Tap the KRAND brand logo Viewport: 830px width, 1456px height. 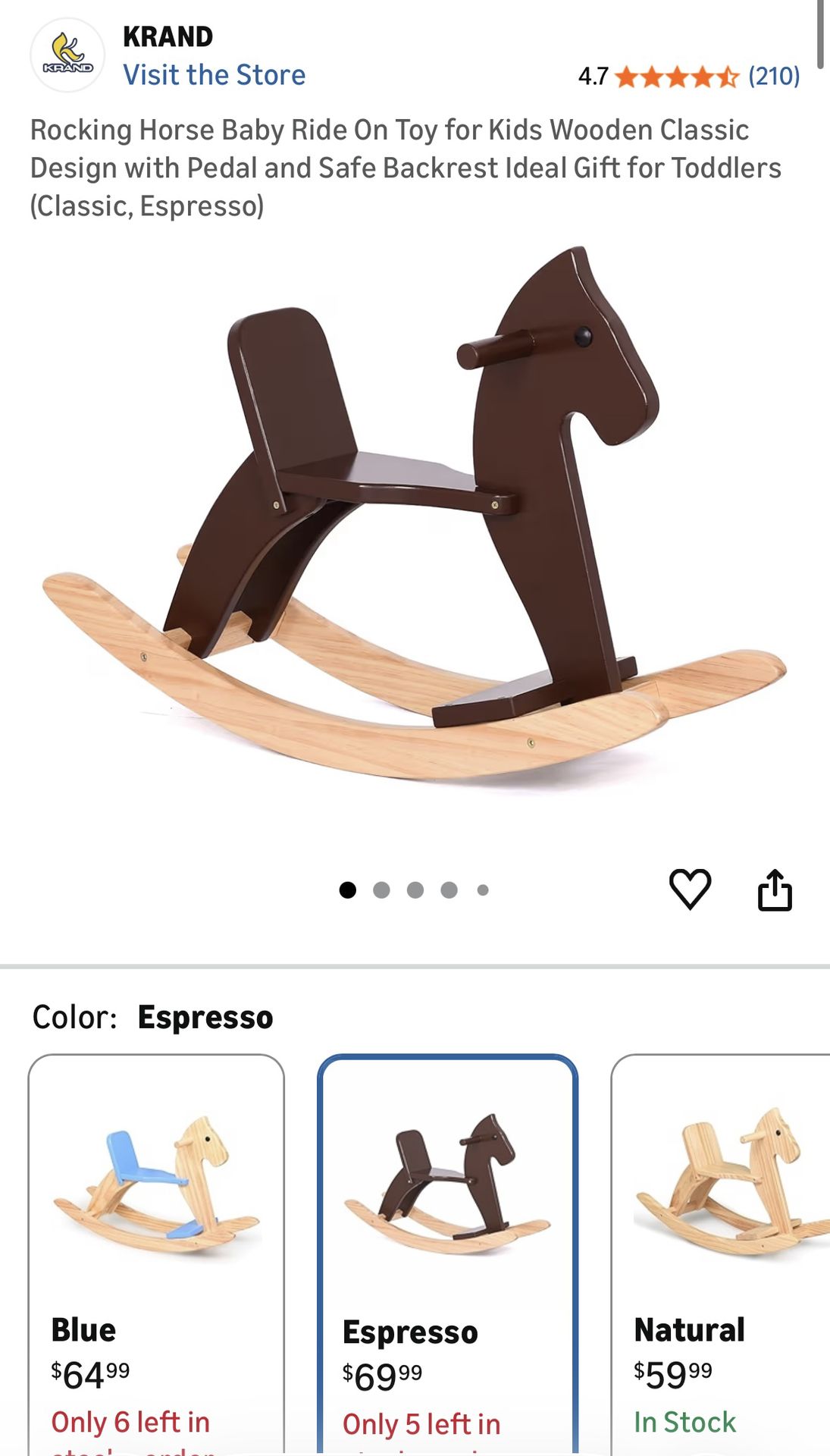[67, 55]
